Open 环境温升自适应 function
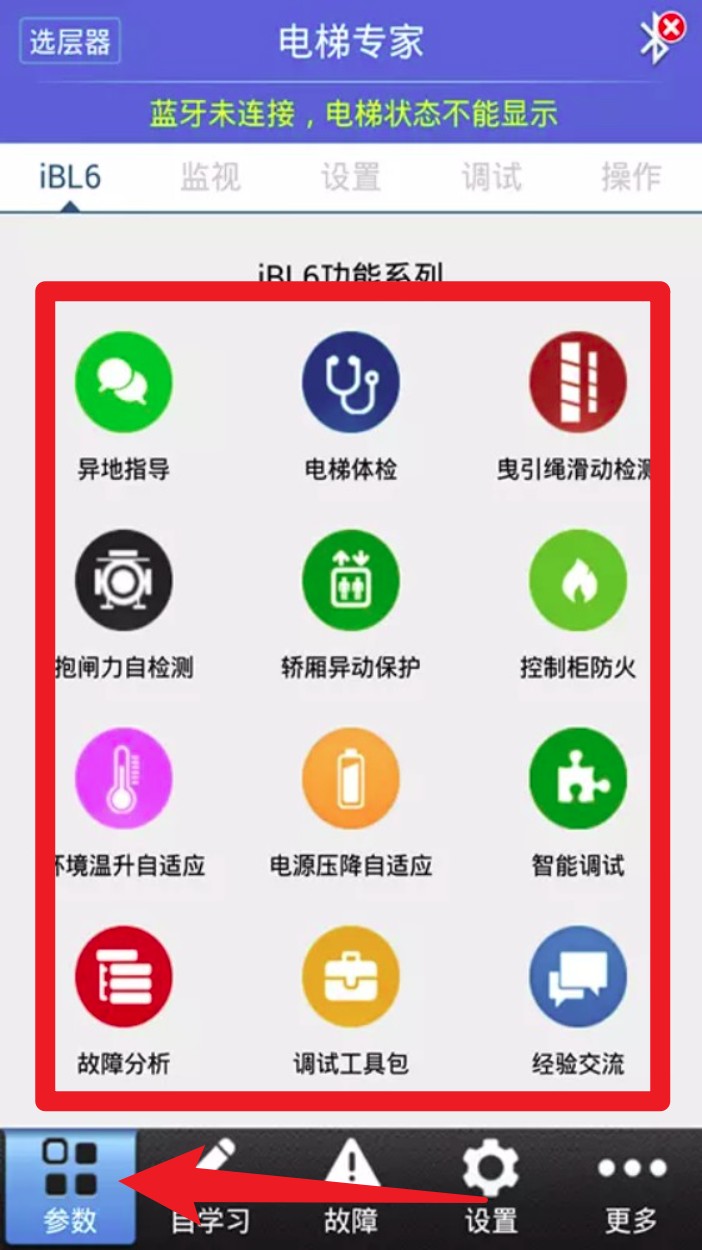 click(124, 779)
